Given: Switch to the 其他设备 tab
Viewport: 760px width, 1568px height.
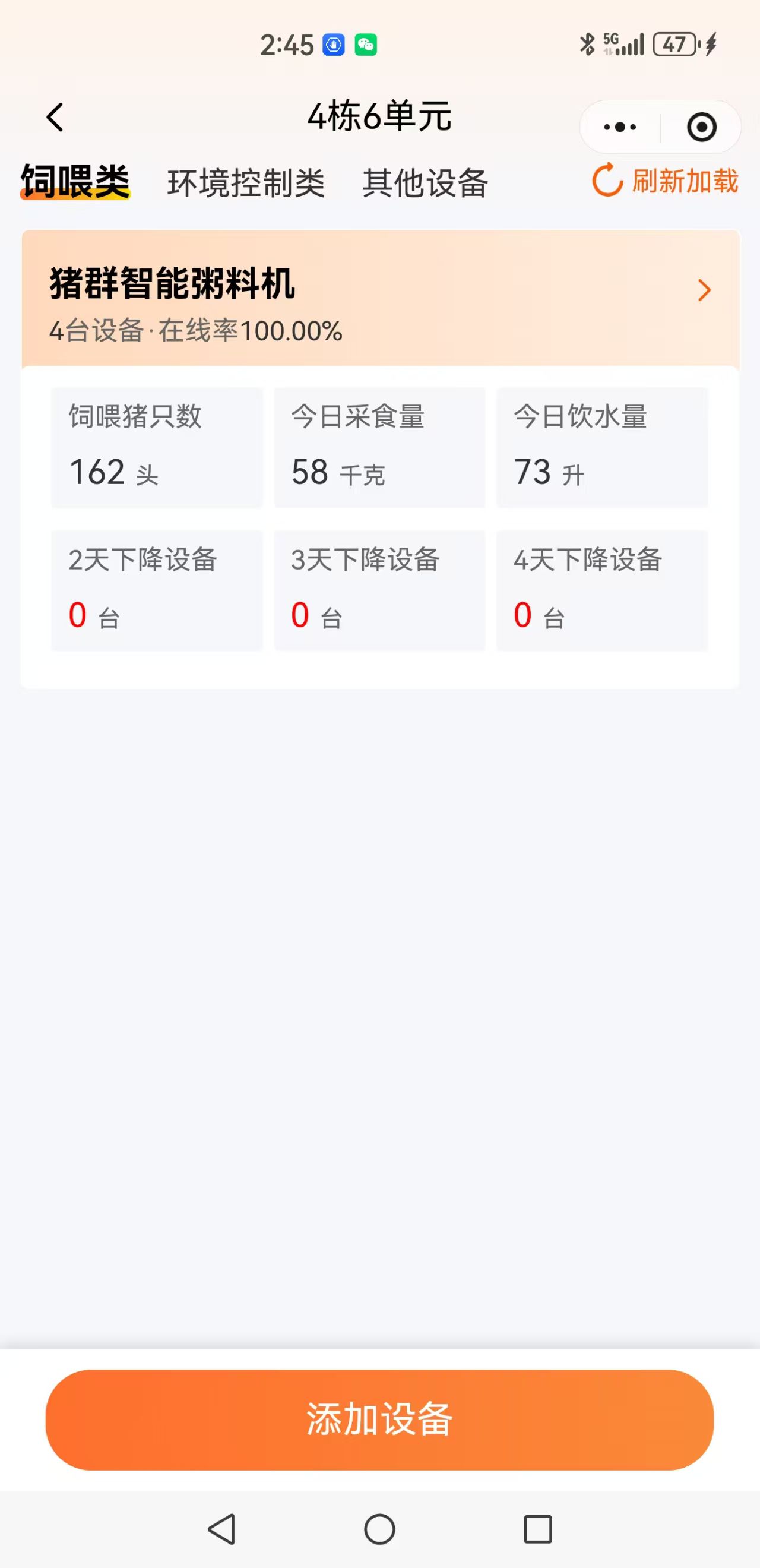Looking at the screenshot, I should tap(425, 183).
